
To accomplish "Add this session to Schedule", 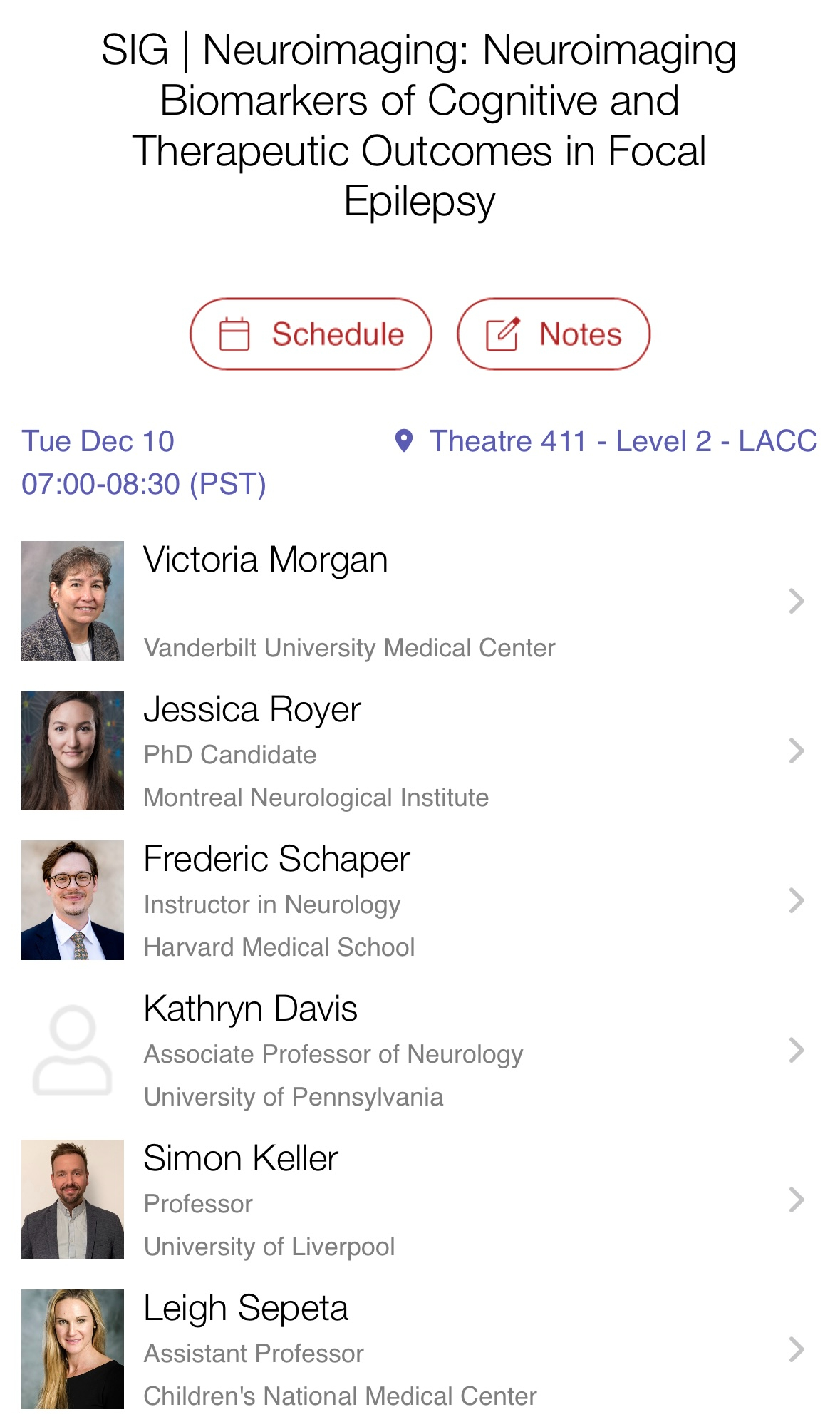I will [311, 334].
